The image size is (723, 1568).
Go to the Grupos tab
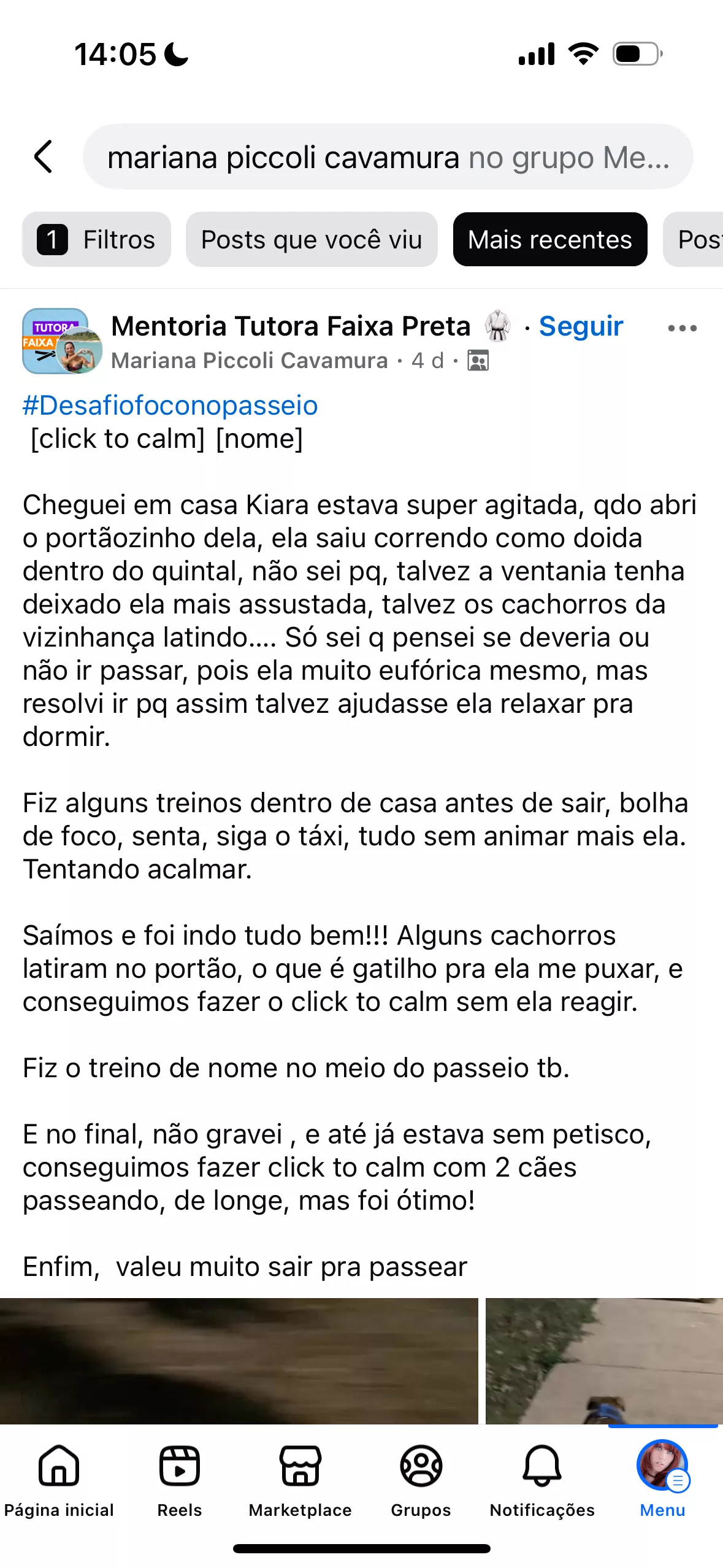[x=421, y=1480]
